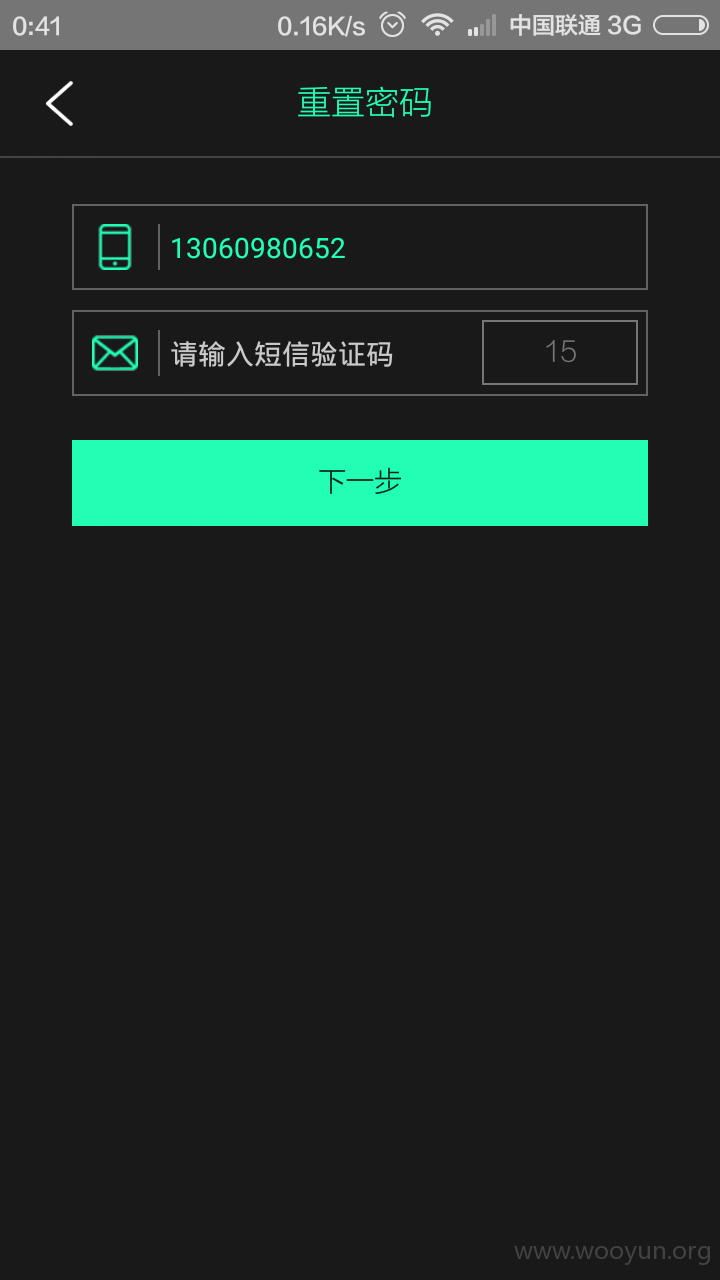The width and height of the screenshot is (720, 1280).
Task: Proceed with the 下一步 button
Action: tap(360, 483)
